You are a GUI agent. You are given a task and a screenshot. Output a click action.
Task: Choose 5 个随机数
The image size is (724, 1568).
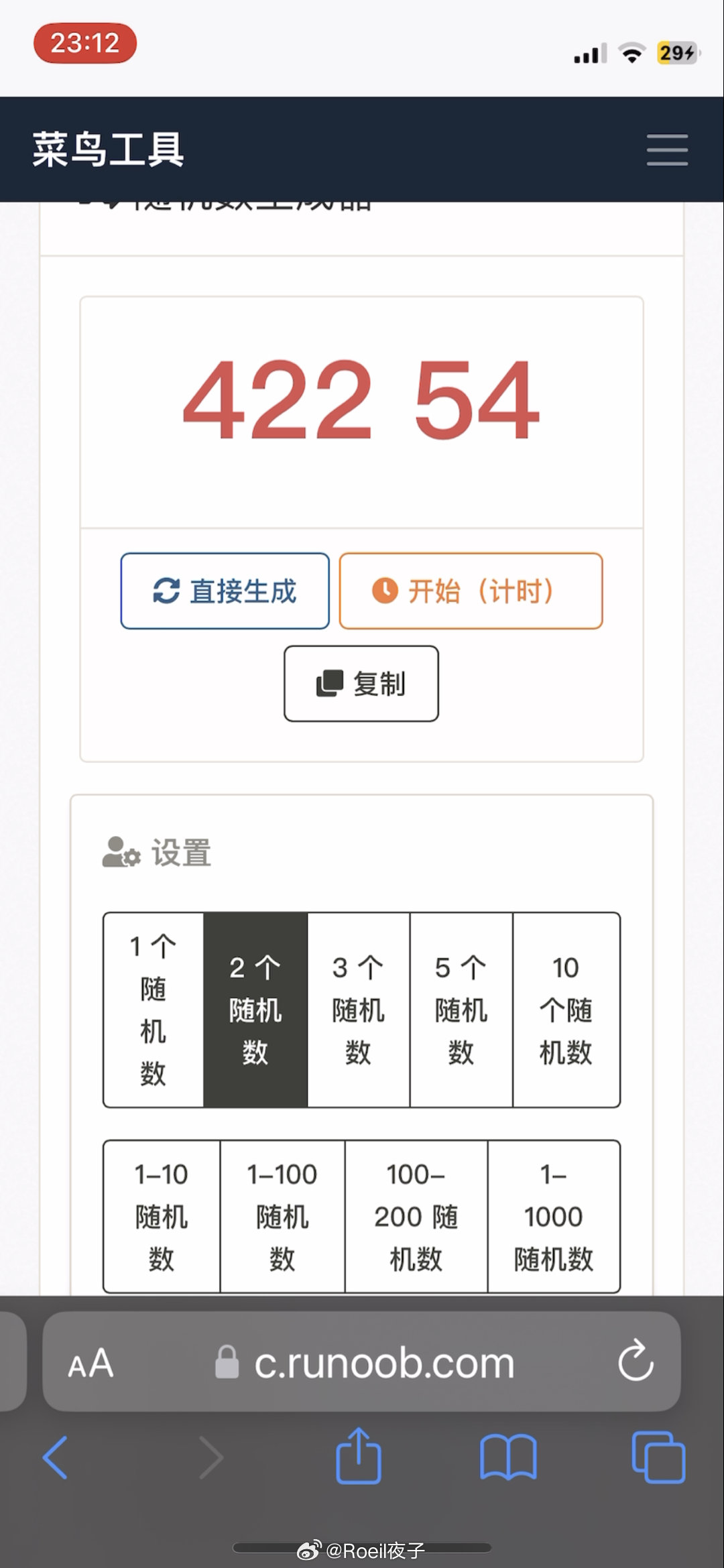coord(461,1010)
